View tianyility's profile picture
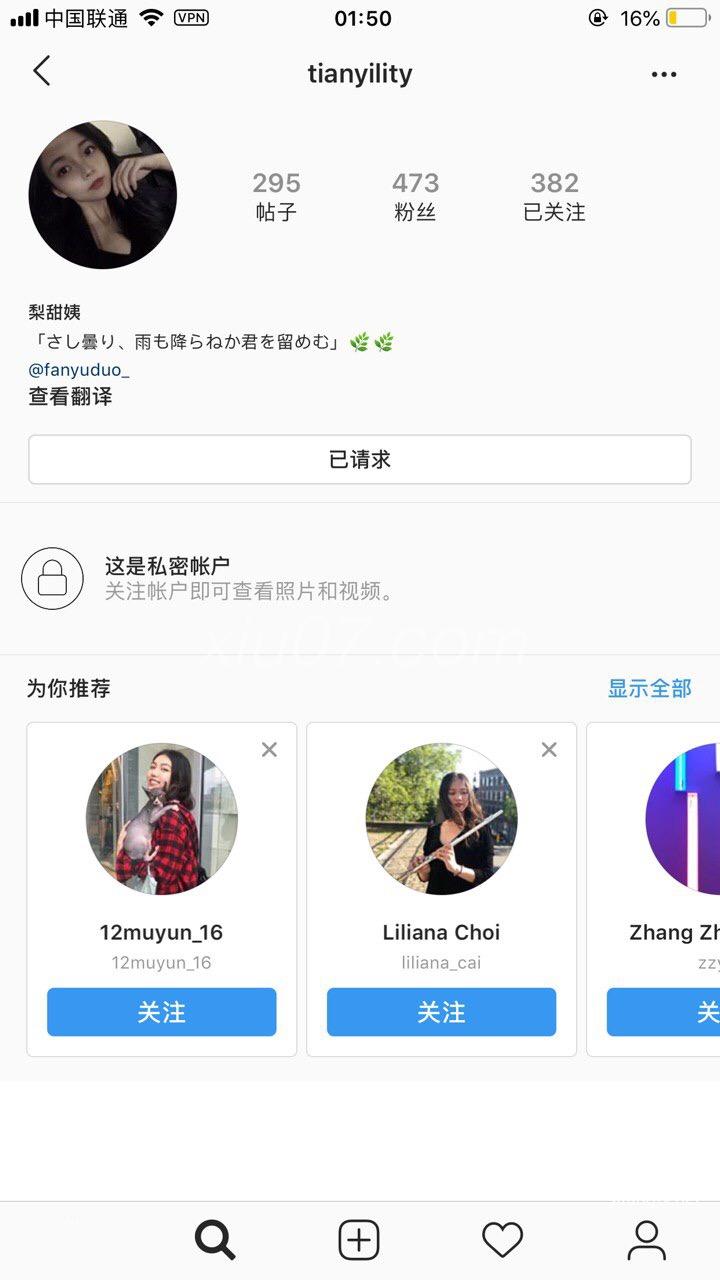Image resolution: width=720 pixels, height=1280 pixels. click(103, 195)
